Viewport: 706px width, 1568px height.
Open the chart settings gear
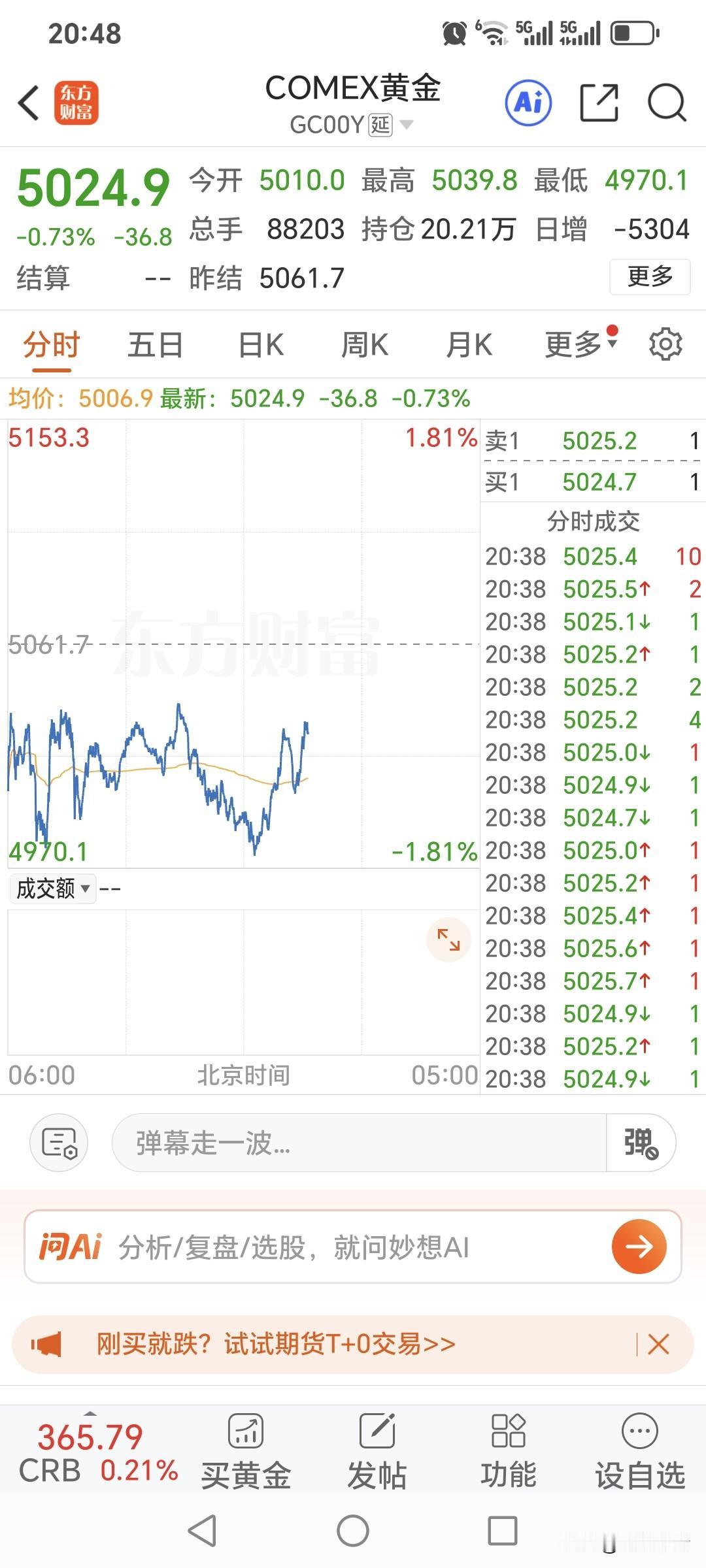pyautogui.click(x=666, y=344)
